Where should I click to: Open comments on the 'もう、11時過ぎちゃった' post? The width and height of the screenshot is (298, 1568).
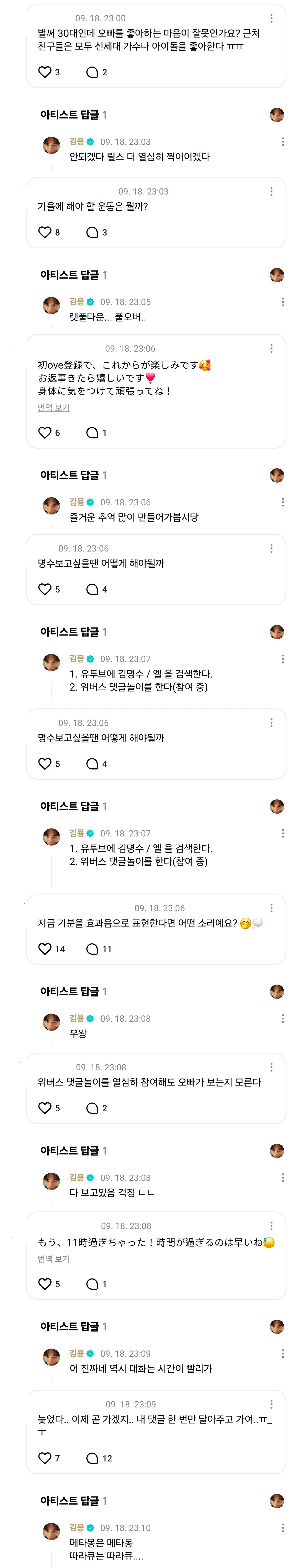(92, 1284)
